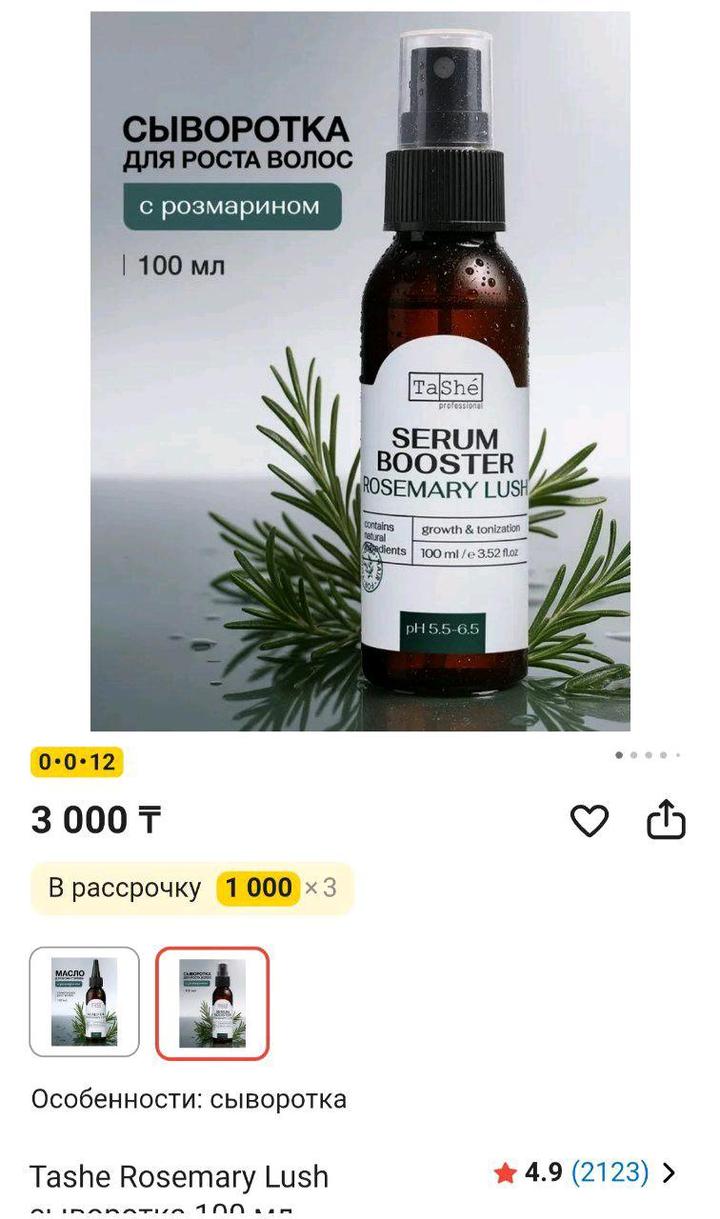Image resolution: width=720 pixels, height=1219 pixels.
Task: Open the main serum product image
Action: tap(360, 370)
